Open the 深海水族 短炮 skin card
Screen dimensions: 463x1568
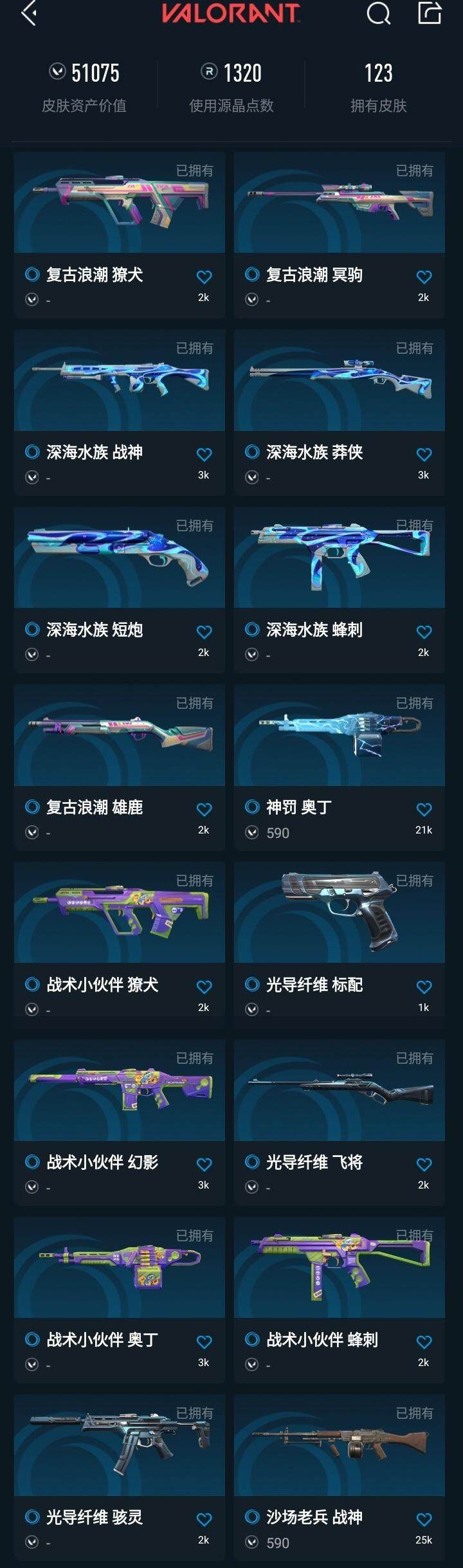click(x=120, y=558)
